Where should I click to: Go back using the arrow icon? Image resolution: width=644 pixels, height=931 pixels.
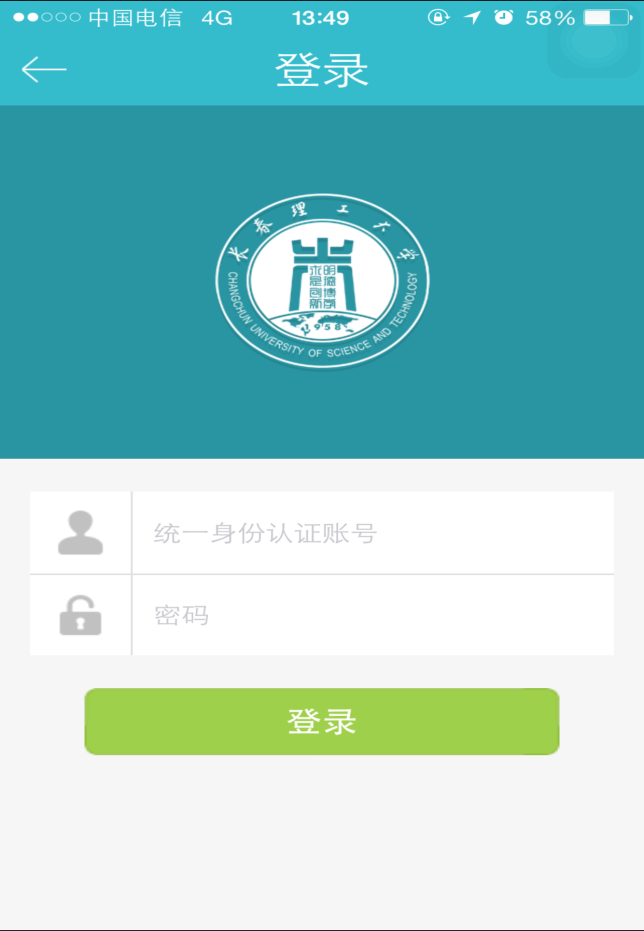(43, 70)
